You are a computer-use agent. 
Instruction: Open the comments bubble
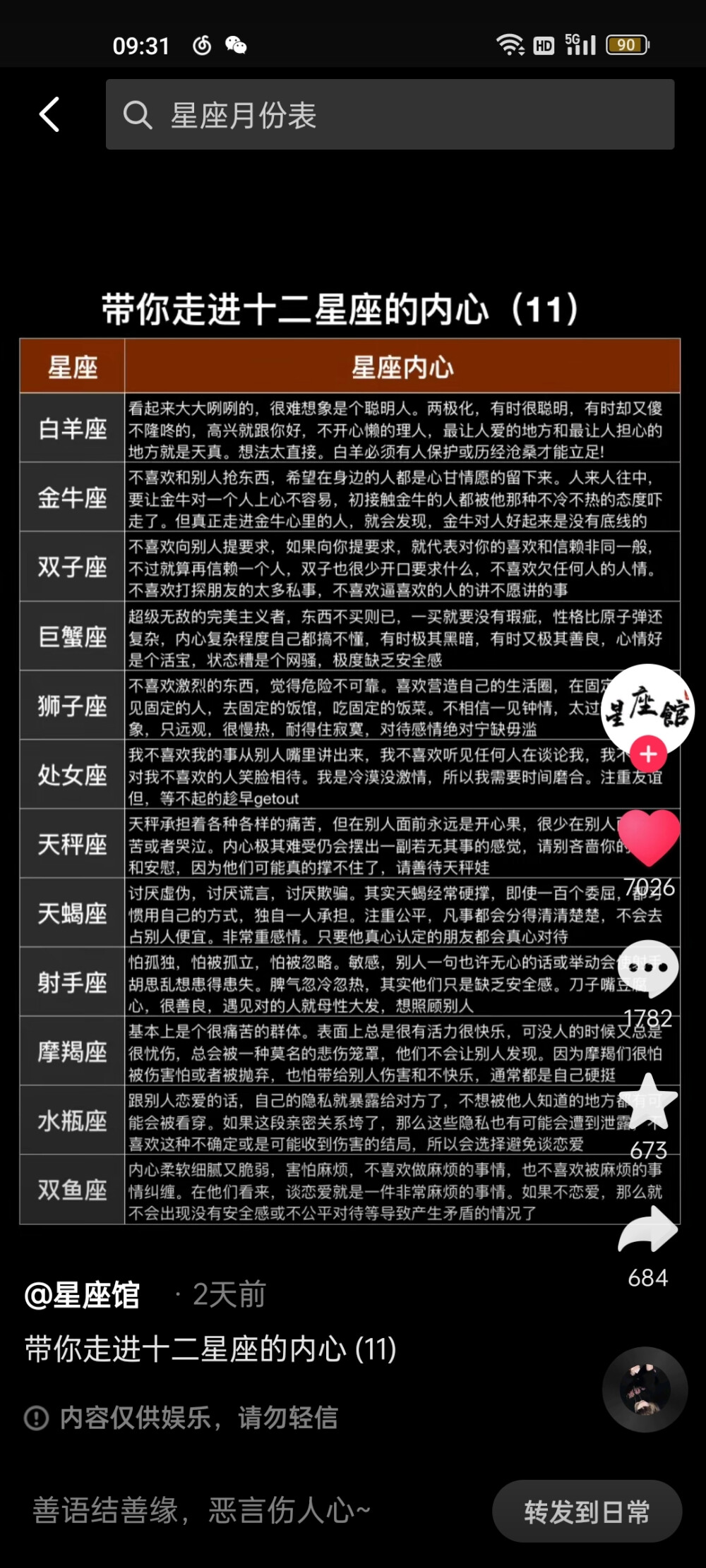[x=648, y=968]
